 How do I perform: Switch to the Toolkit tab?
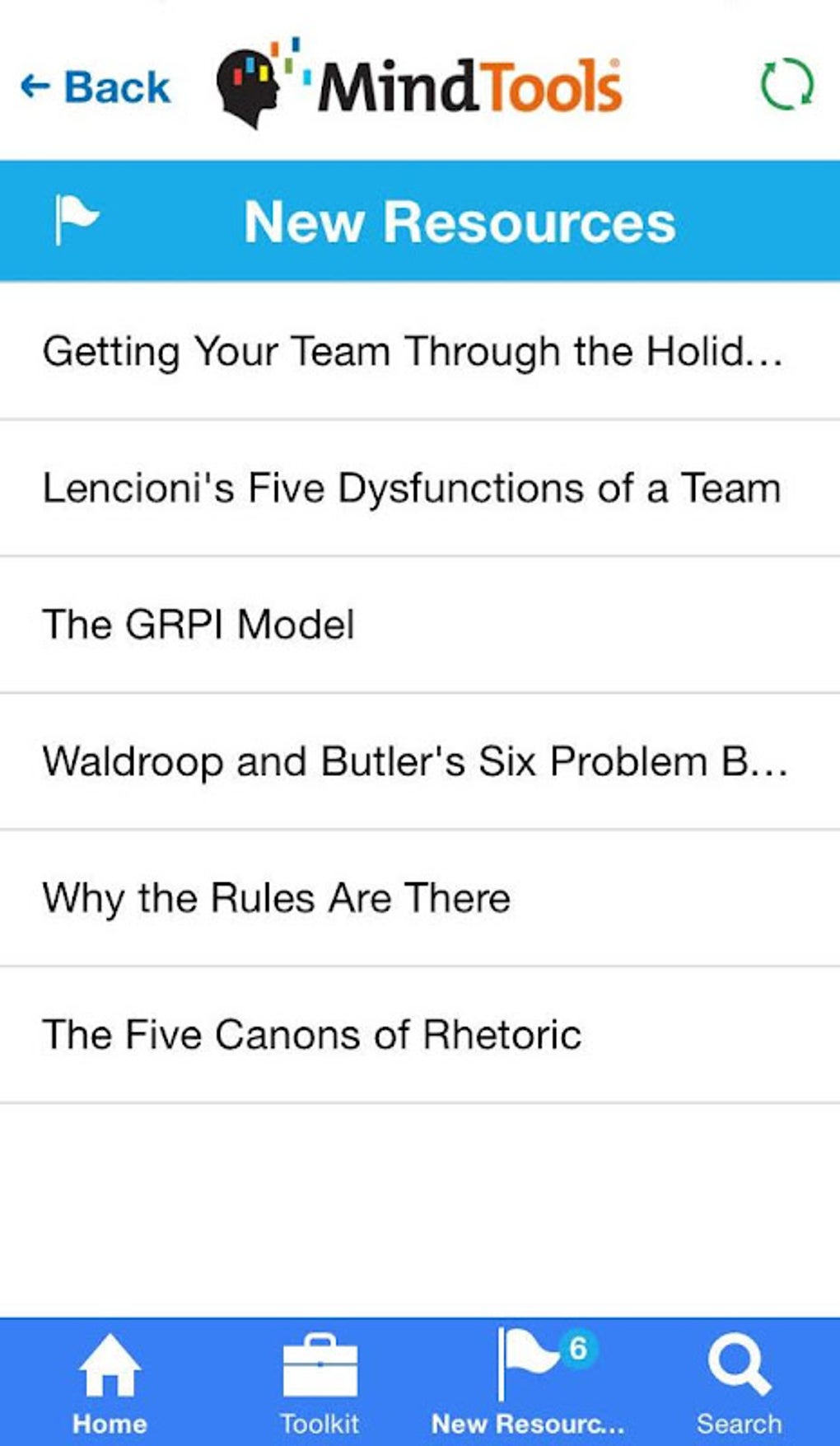click(x=320, y=1383)
